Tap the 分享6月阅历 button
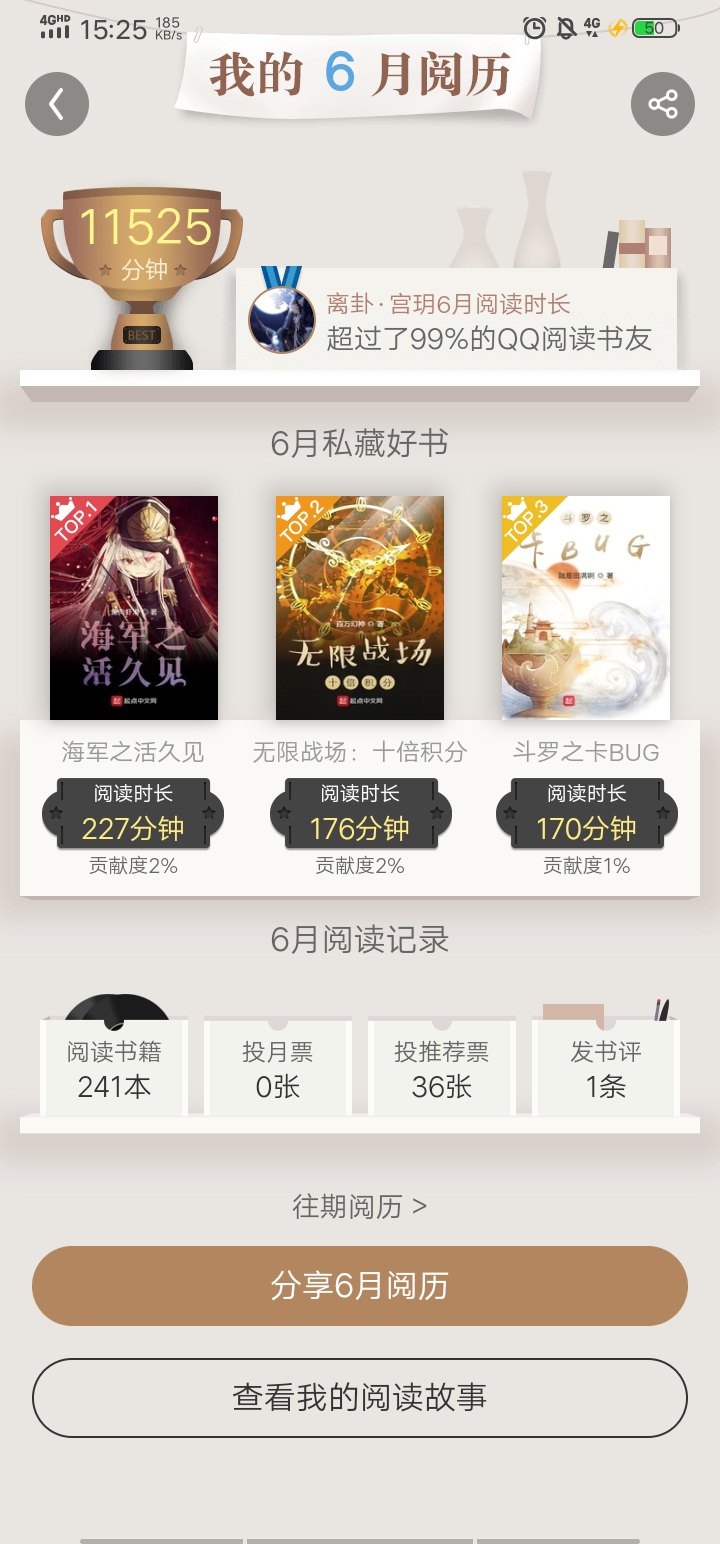 point(360,1286)
